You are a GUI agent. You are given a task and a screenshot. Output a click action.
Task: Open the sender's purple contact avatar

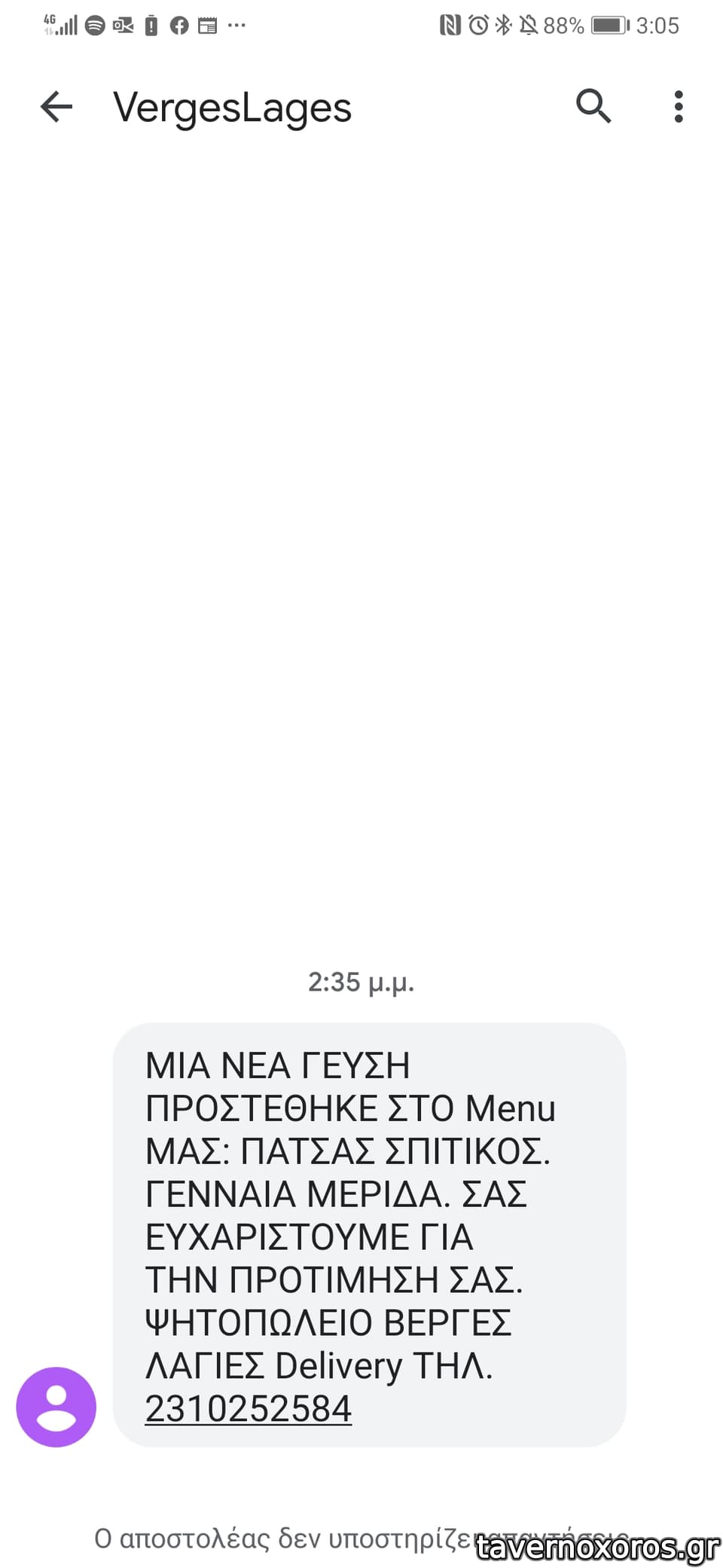(56, 1407)
